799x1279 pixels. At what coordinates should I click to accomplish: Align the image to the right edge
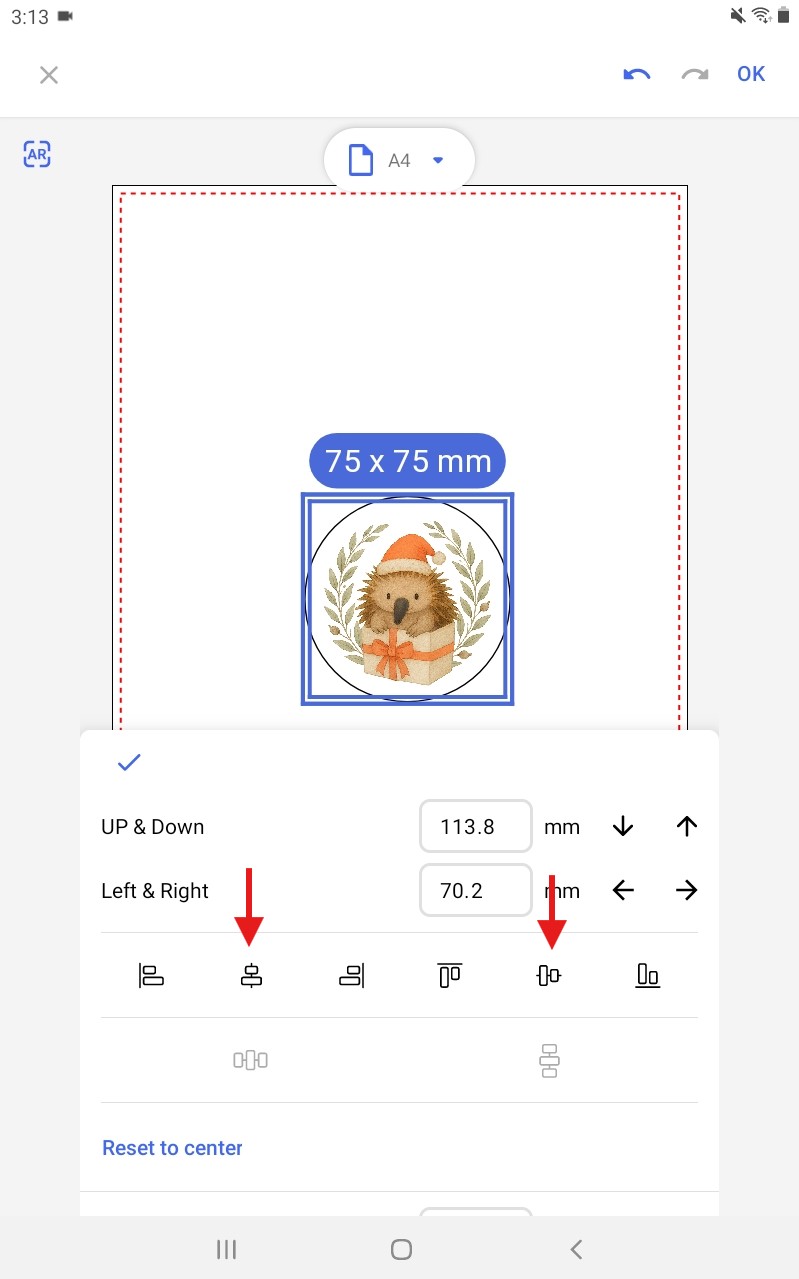(x=351, y=975)
